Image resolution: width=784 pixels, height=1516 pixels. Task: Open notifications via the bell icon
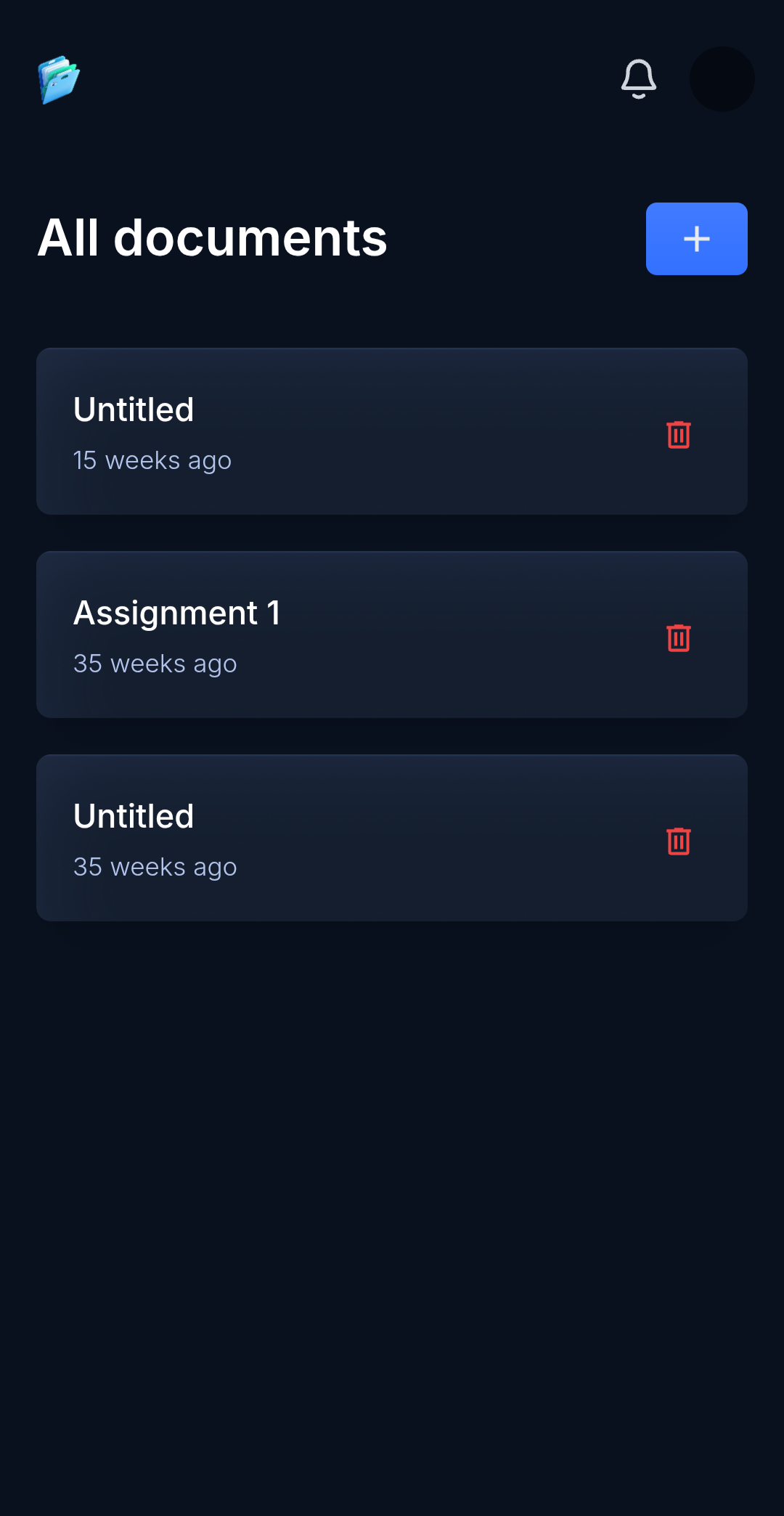point(639,78)
